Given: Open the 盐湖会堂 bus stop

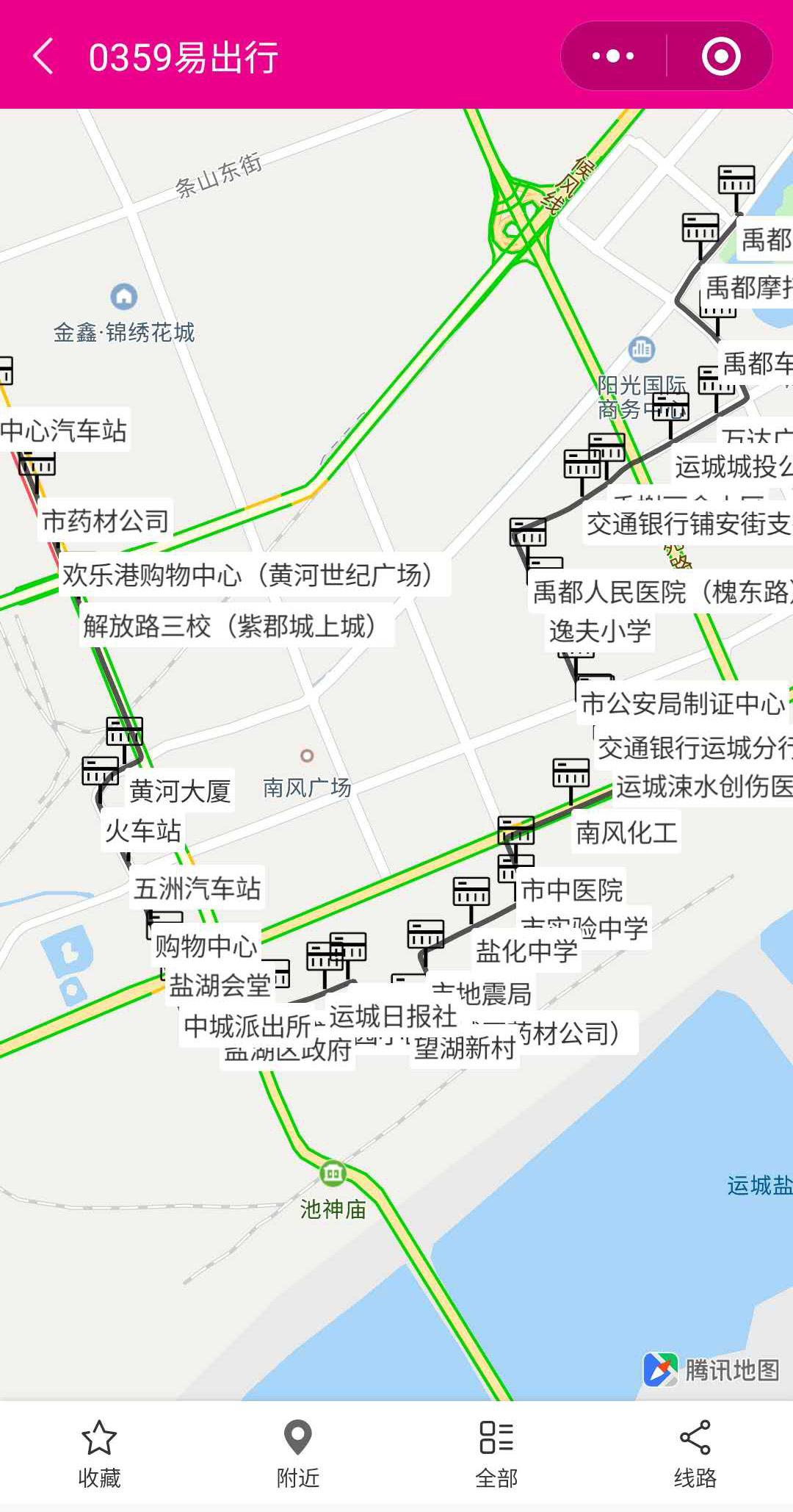Looking at the screenshot, I should point(220,985).
